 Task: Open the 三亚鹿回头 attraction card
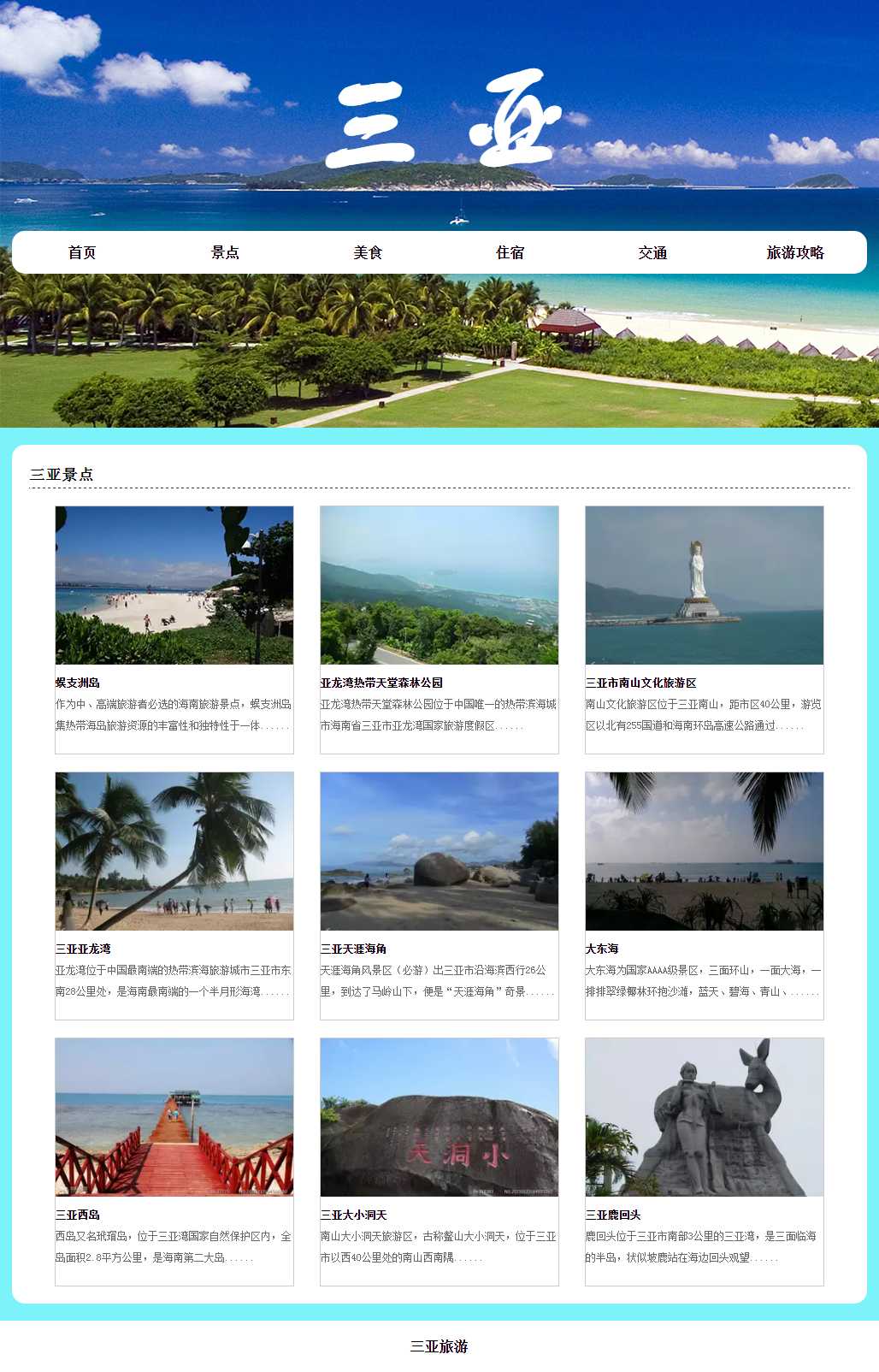tap(705, 1118)
